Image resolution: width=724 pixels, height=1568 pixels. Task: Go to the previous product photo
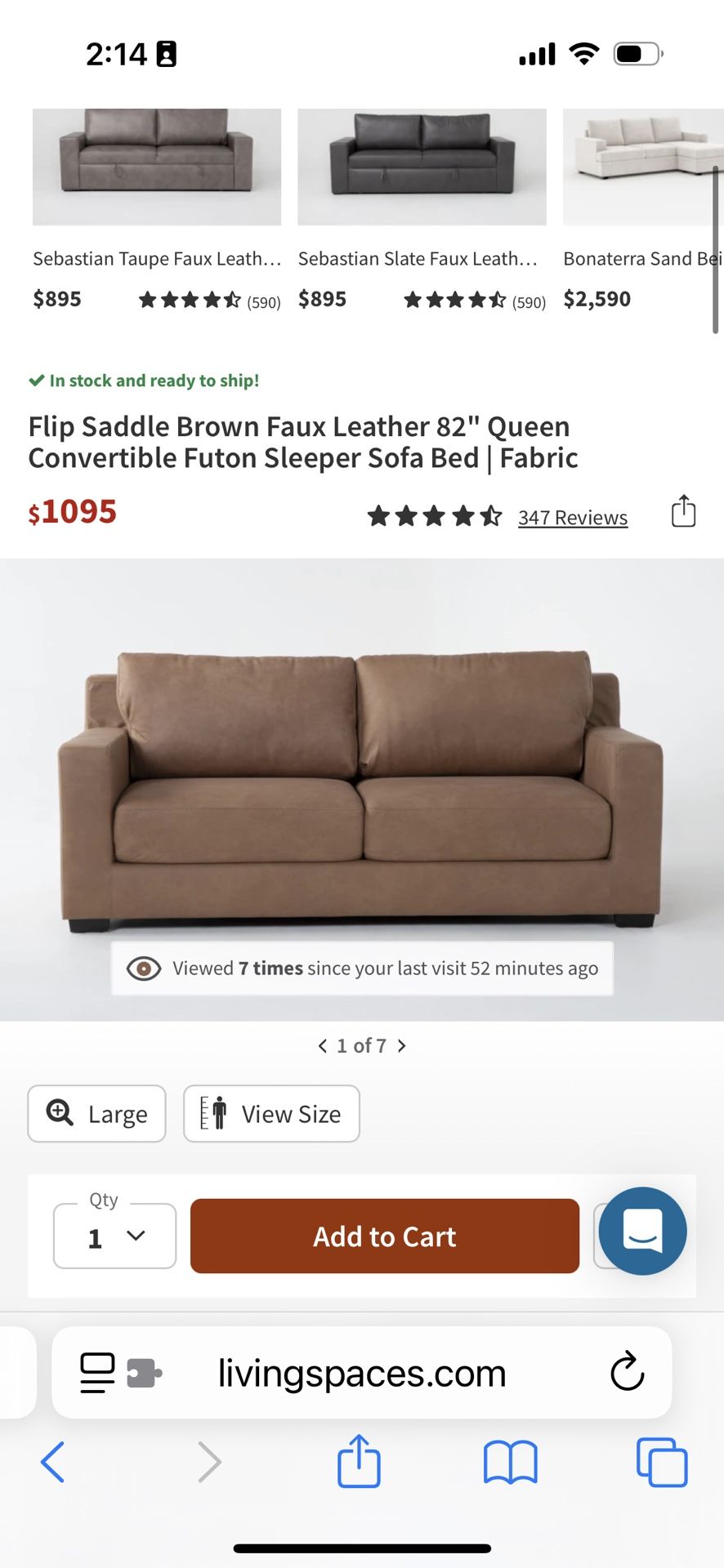coord(322,1045)
